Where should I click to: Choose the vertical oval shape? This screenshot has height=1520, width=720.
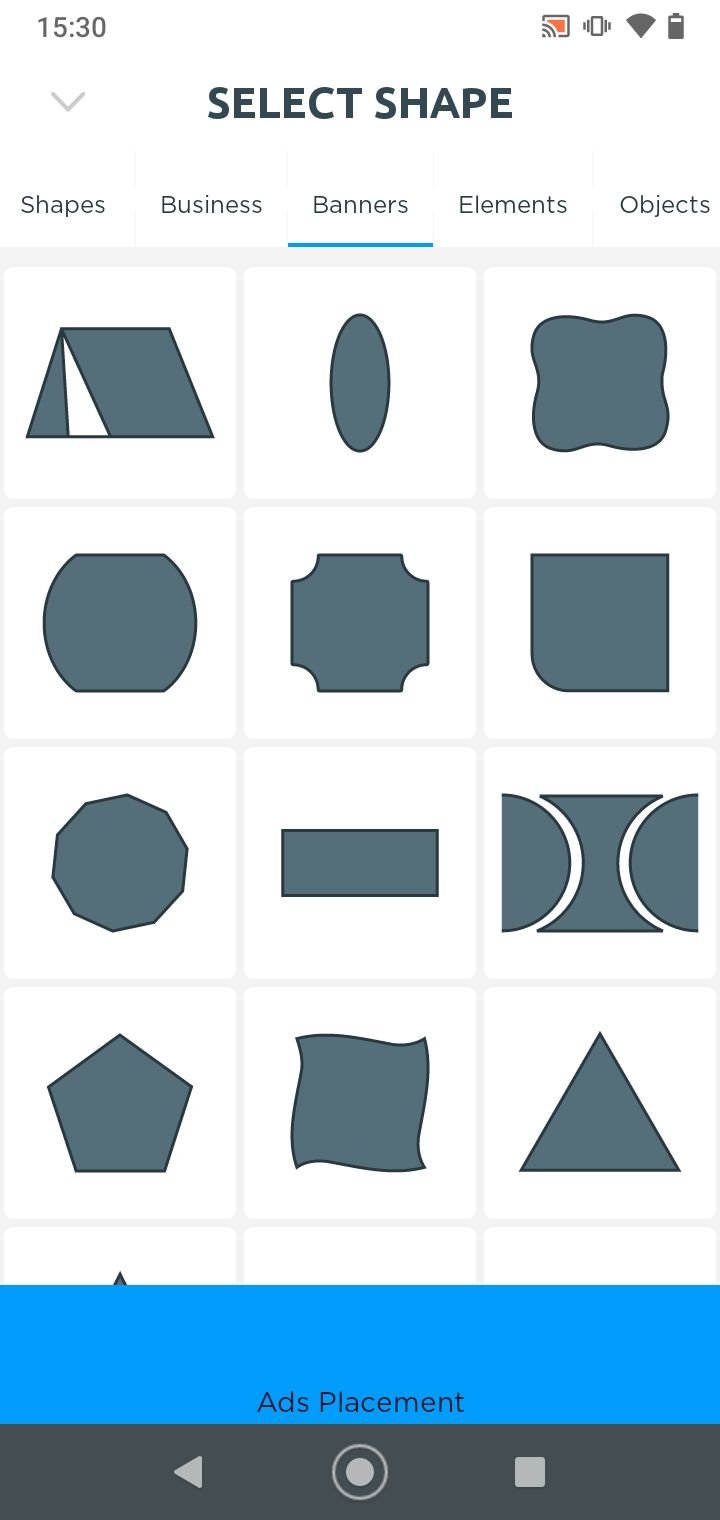click(360, 383)
